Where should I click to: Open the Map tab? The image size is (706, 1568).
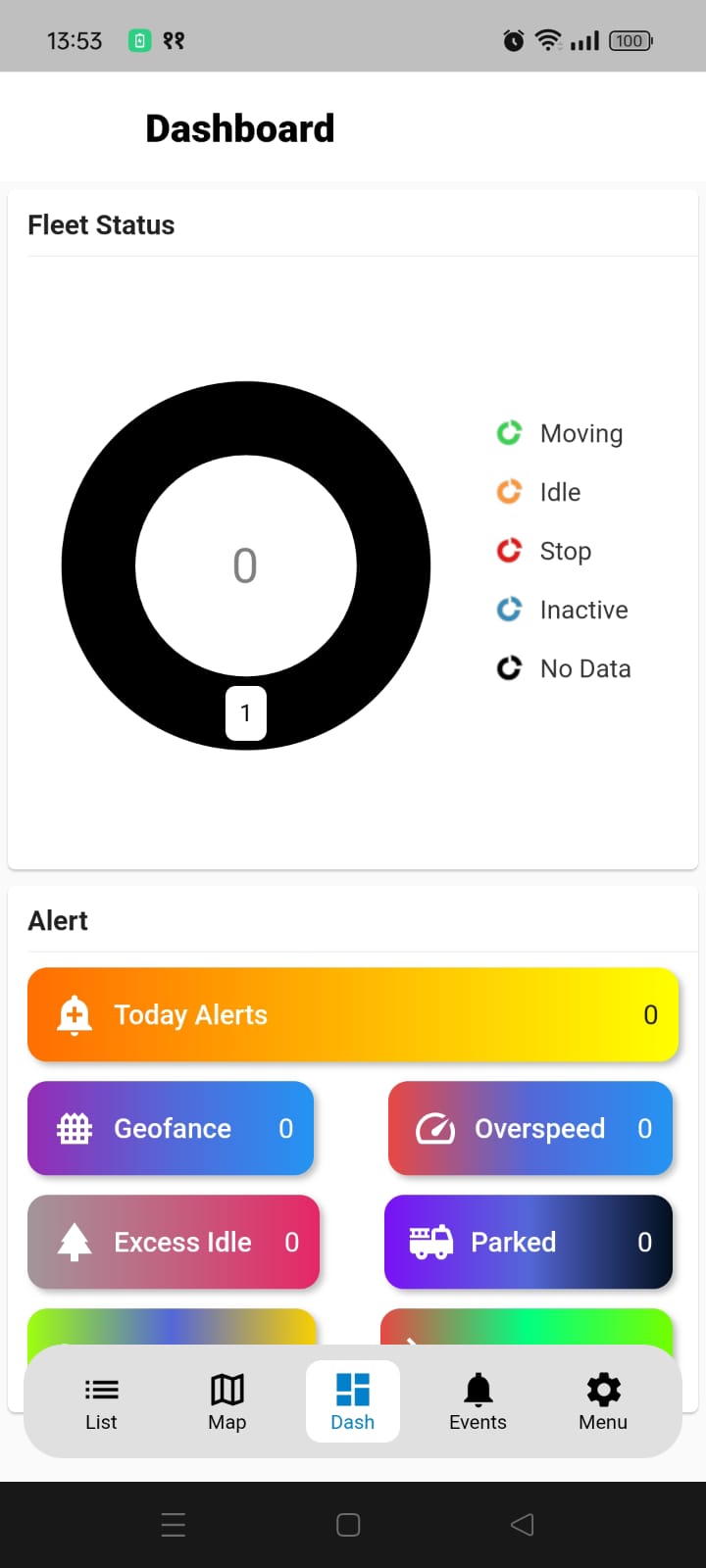[227, 1402]
